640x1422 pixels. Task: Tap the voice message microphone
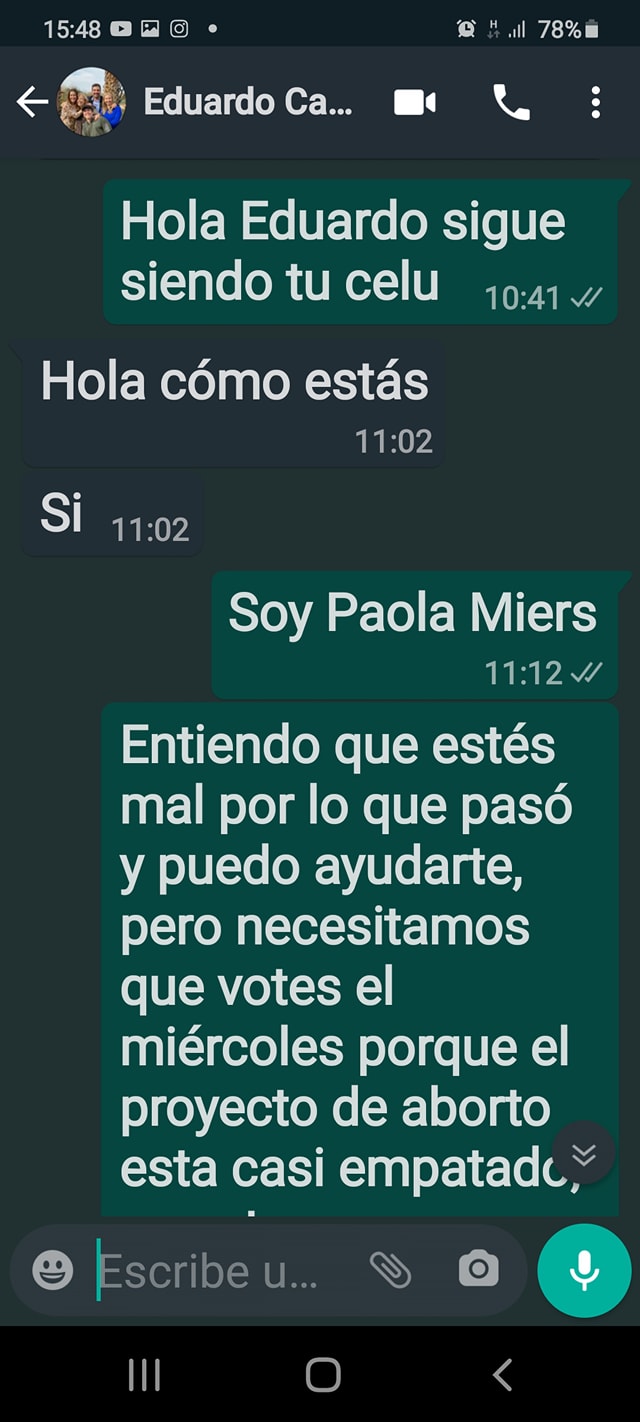click(584, 1270)
